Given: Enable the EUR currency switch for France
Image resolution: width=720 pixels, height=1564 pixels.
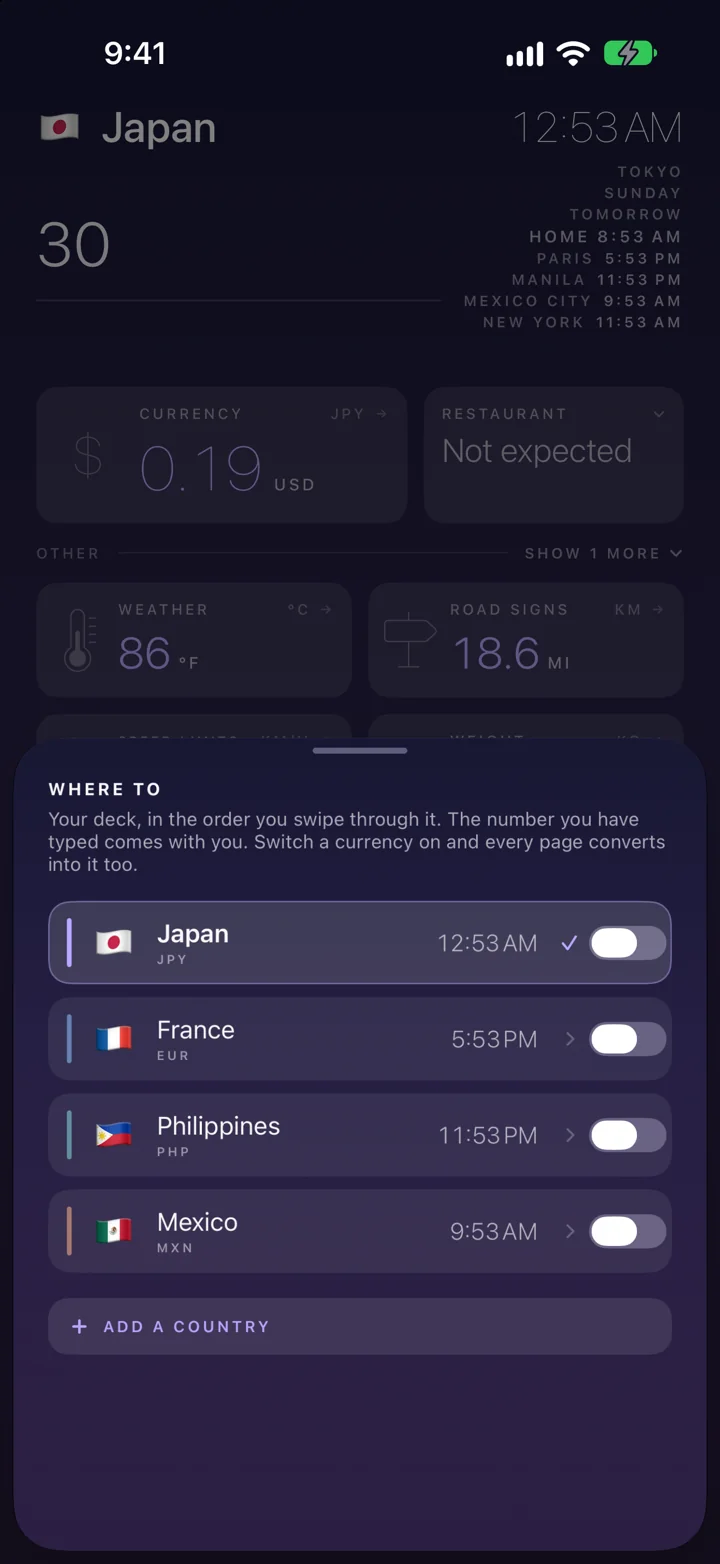Looking at the screenshot, I should tap(627, 1039).
